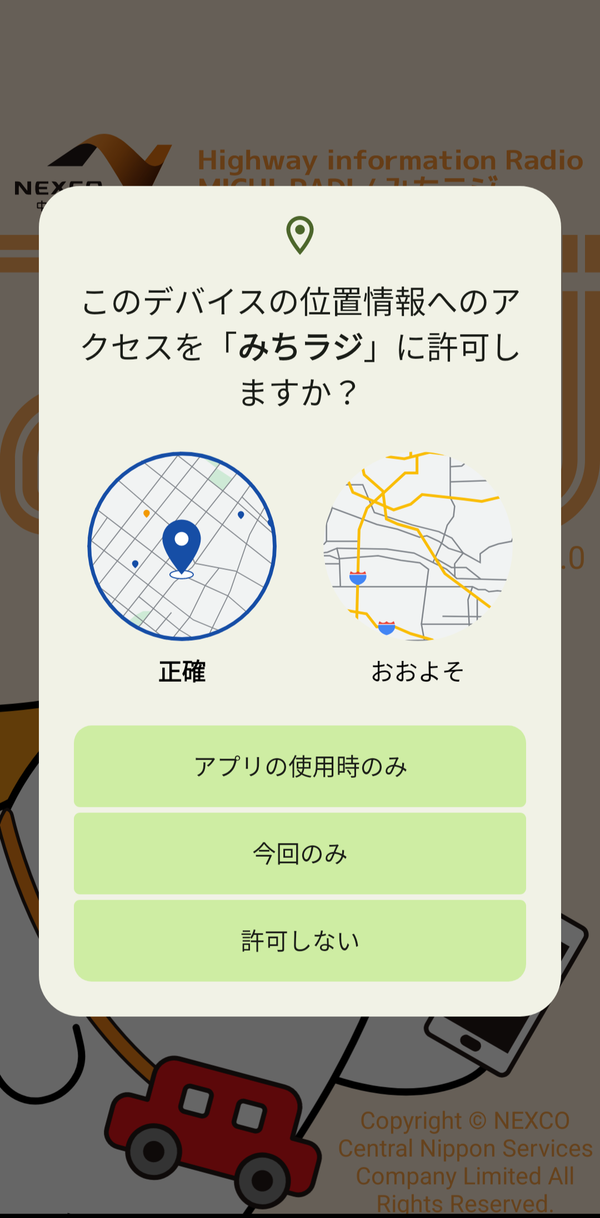Grant location access 今回のみ
Screen dimensions: 600x1218
[x=300, y=853]
